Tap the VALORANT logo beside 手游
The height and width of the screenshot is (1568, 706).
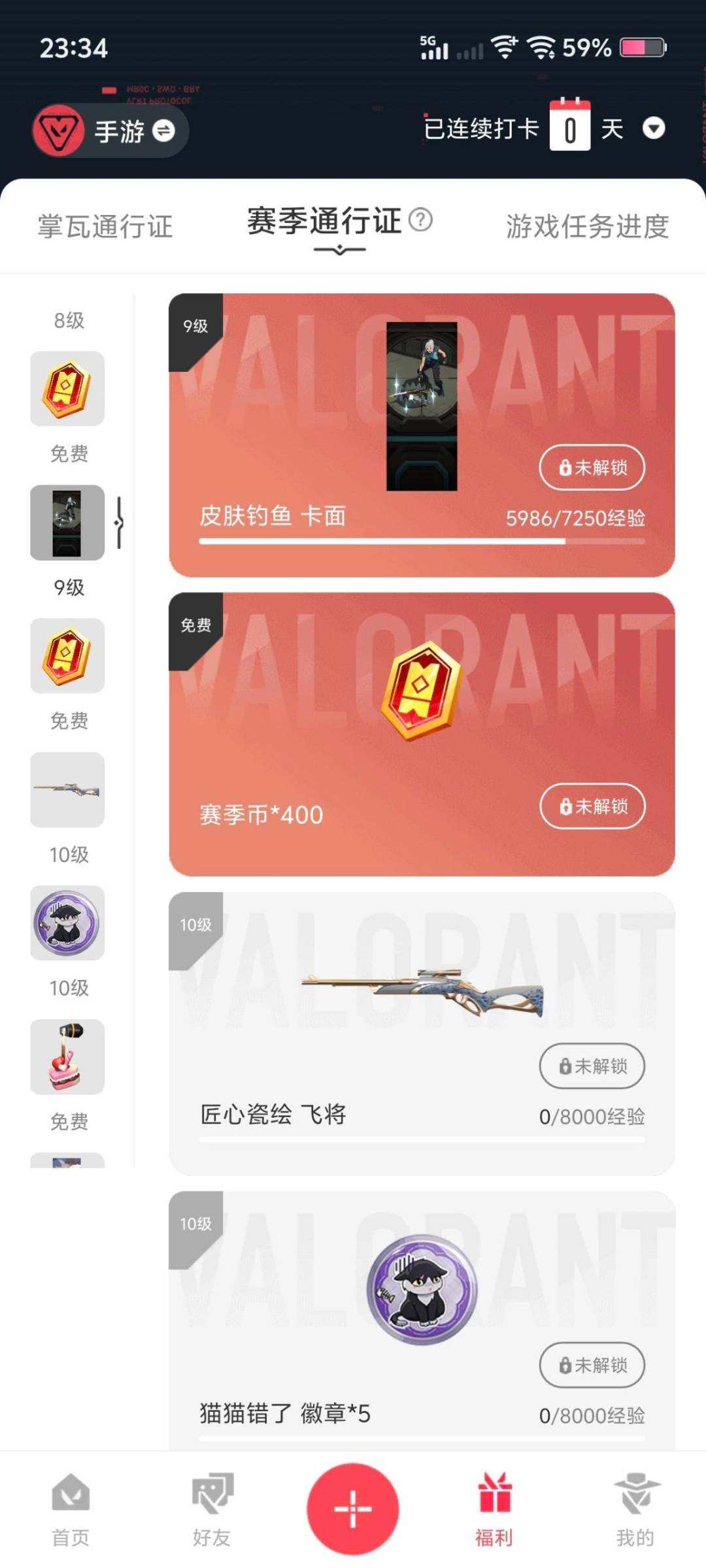(x=59, y=130)
